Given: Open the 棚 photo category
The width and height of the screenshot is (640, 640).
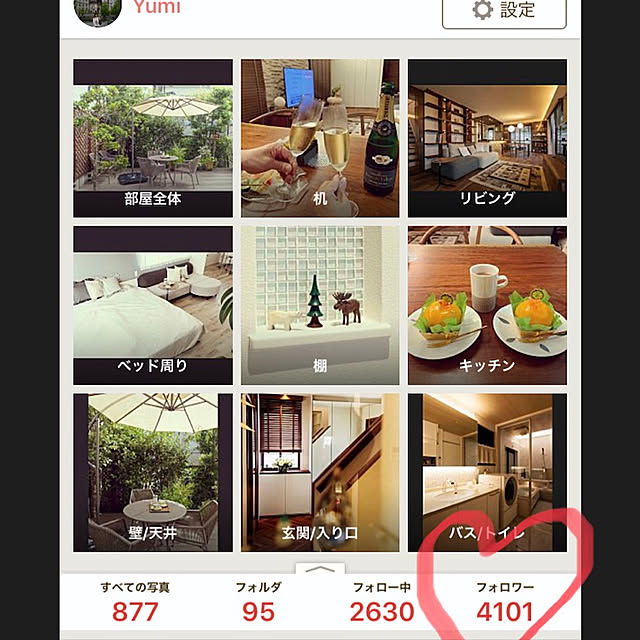Looking at the screenshot, I should click(x=320, y=305).
